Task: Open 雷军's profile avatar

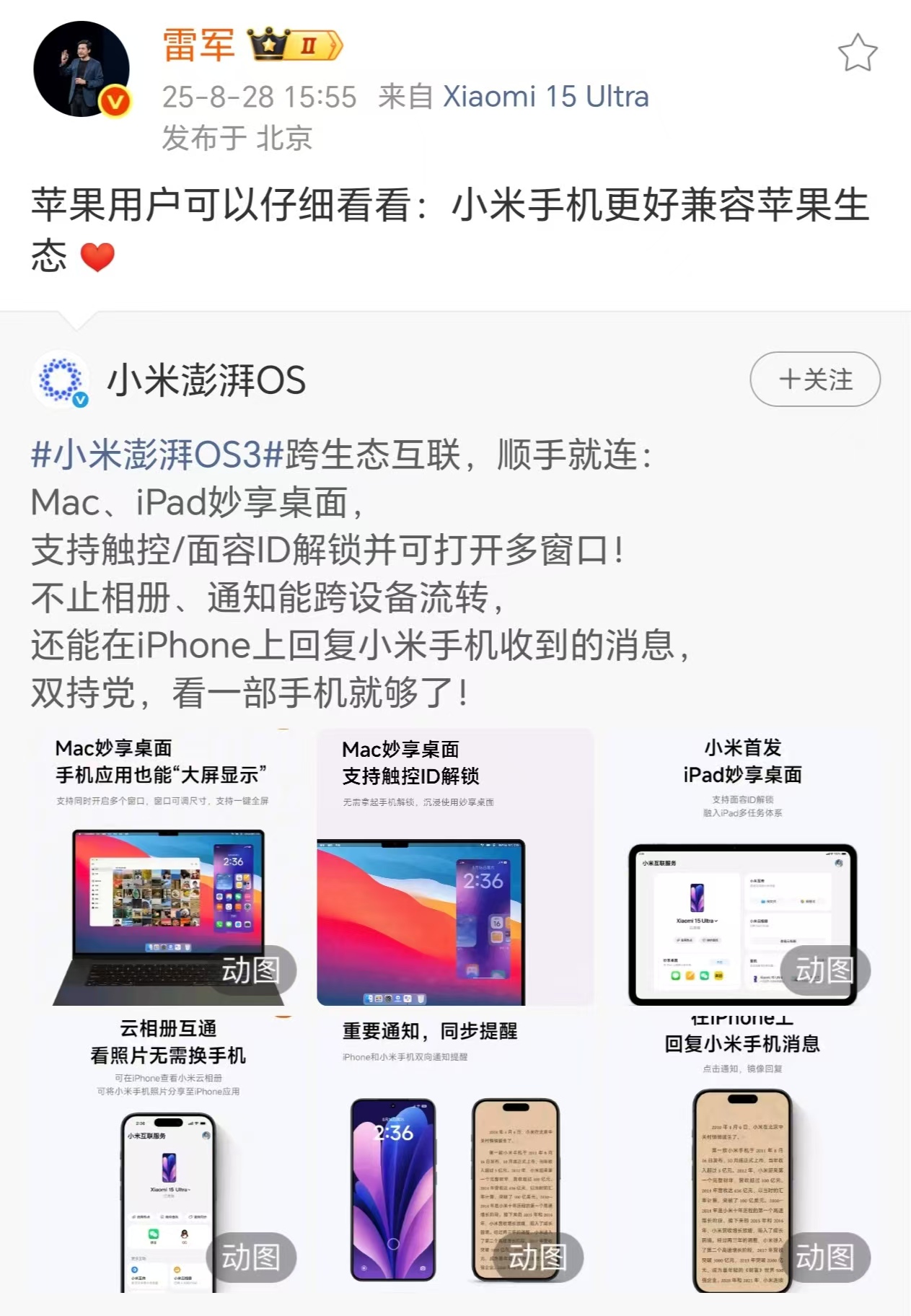Action: (82, 69)
